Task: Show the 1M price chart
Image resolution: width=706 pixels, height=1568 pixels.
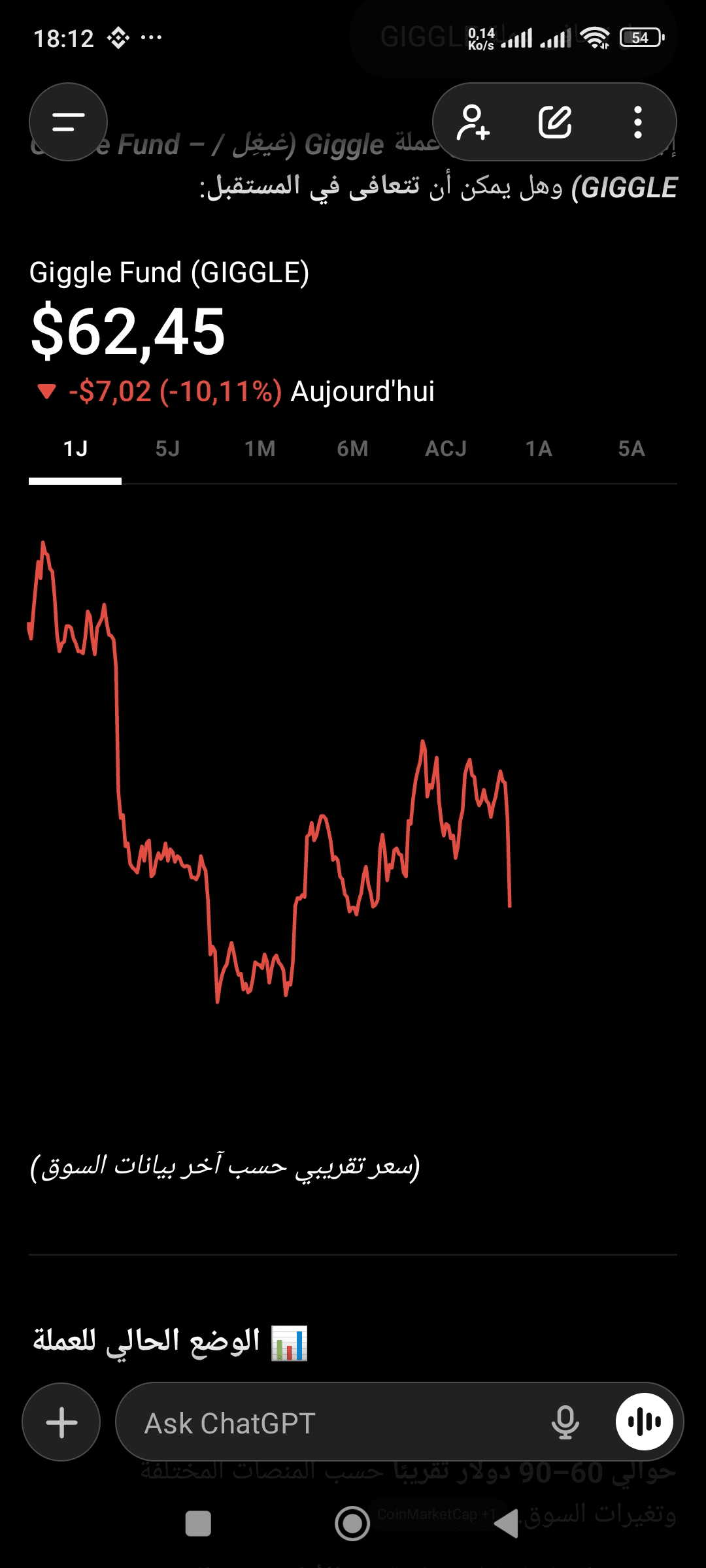Action: [x=260, y=449]
